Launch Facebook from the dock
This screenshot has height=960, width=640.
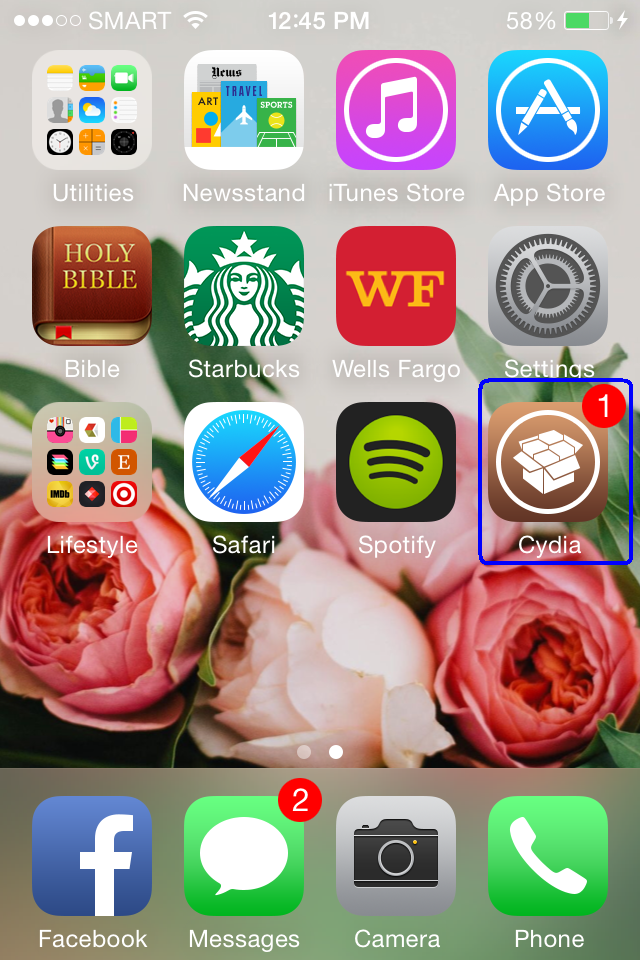(92, 856)
